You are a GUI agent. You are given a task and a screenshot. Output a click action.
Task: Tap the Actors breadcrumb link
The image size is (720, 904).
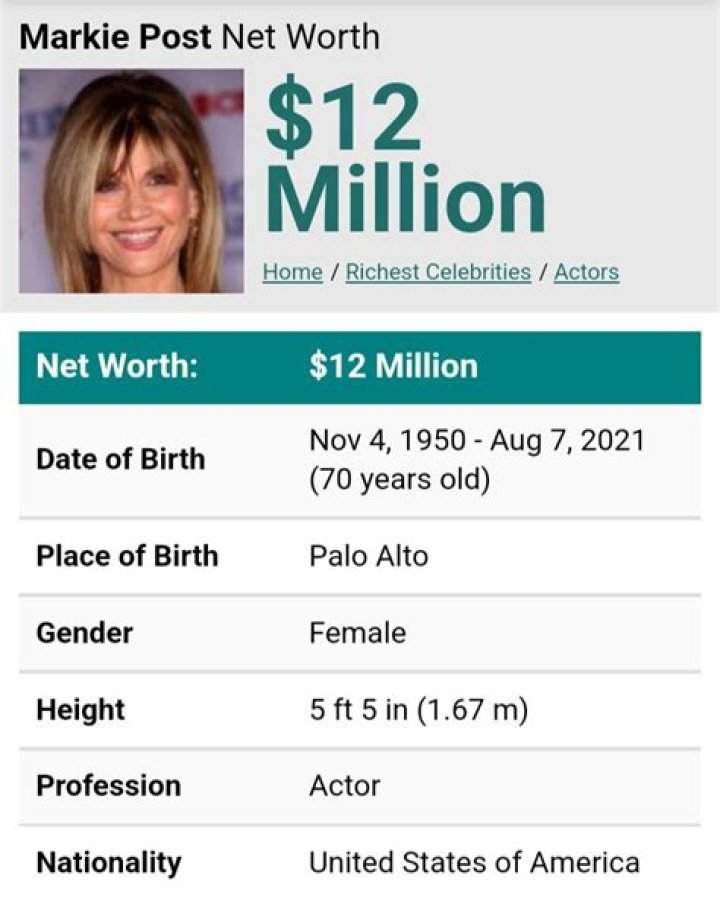[x=586, y=272]
